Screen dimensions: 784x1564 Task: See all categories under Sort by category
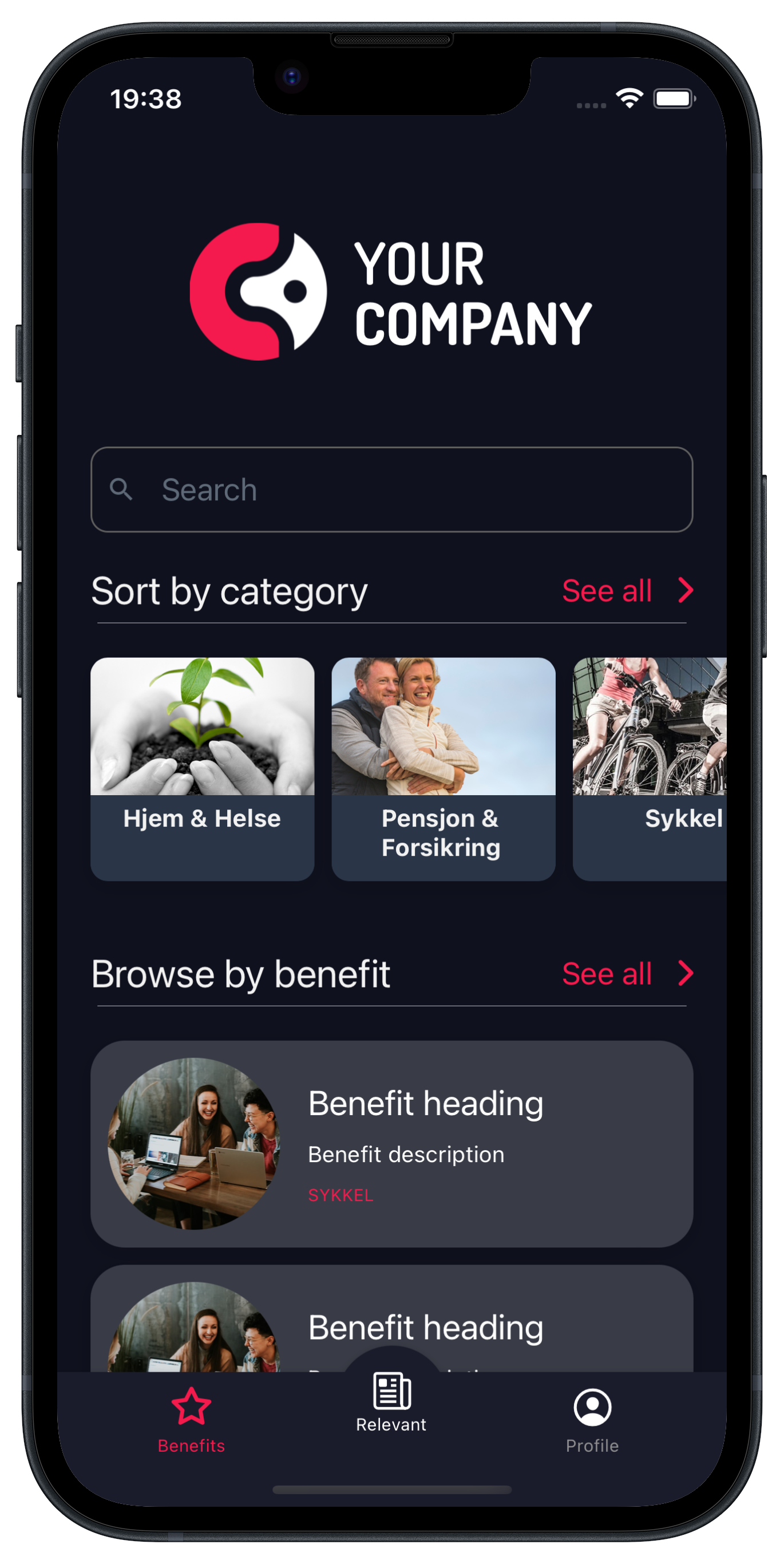[626, 590]
